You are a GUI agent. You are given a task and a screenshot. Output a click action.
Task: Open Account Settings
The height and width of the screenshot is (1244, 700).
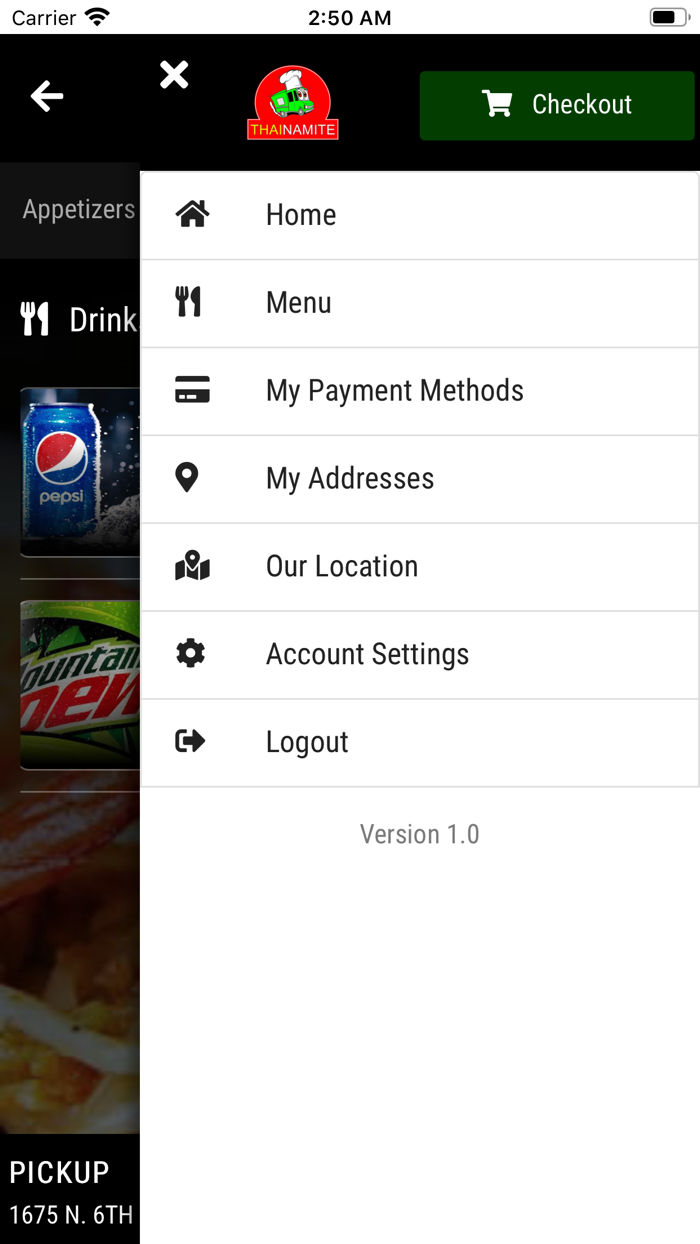pos(420,656)
